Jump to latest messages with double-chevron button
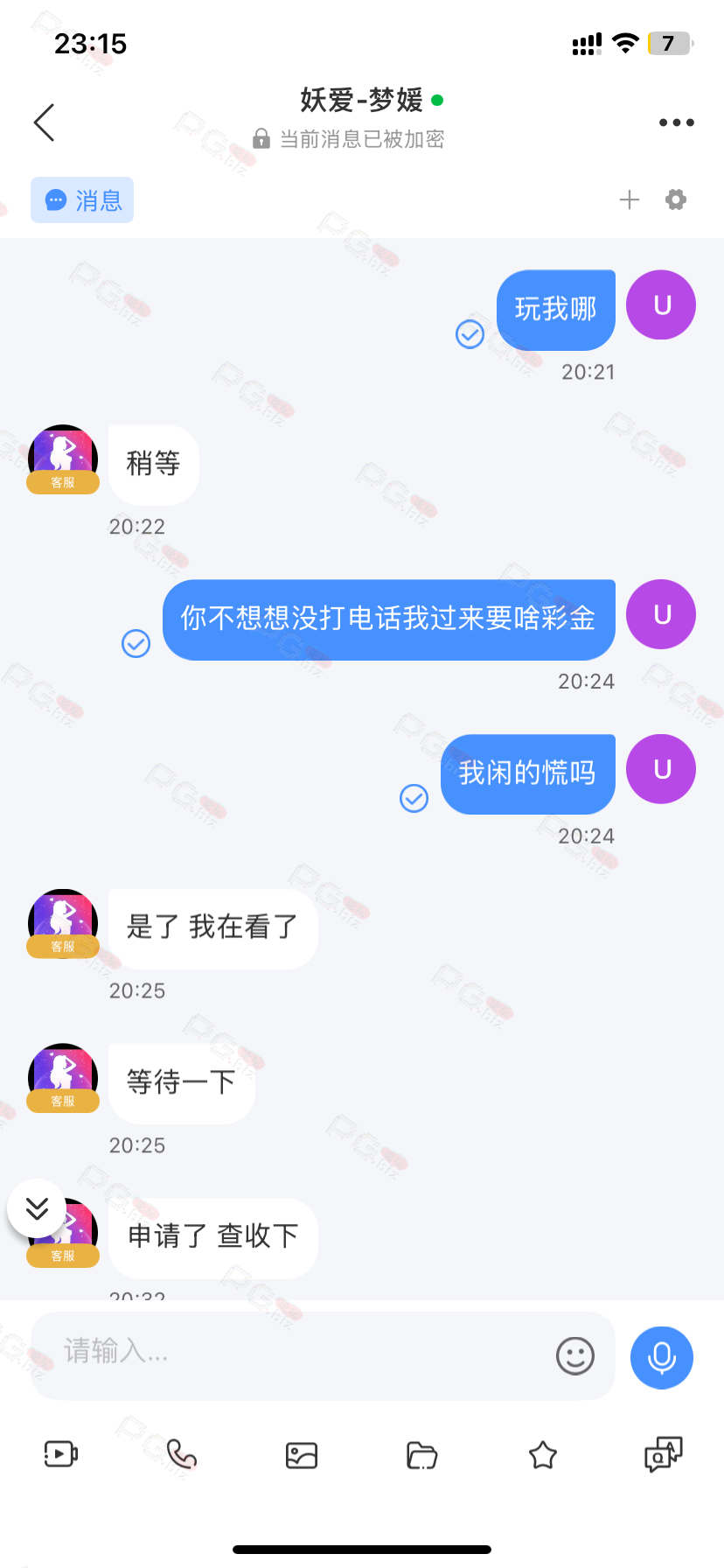This screenshot has width=724, height=1568. click(37, 1208)
